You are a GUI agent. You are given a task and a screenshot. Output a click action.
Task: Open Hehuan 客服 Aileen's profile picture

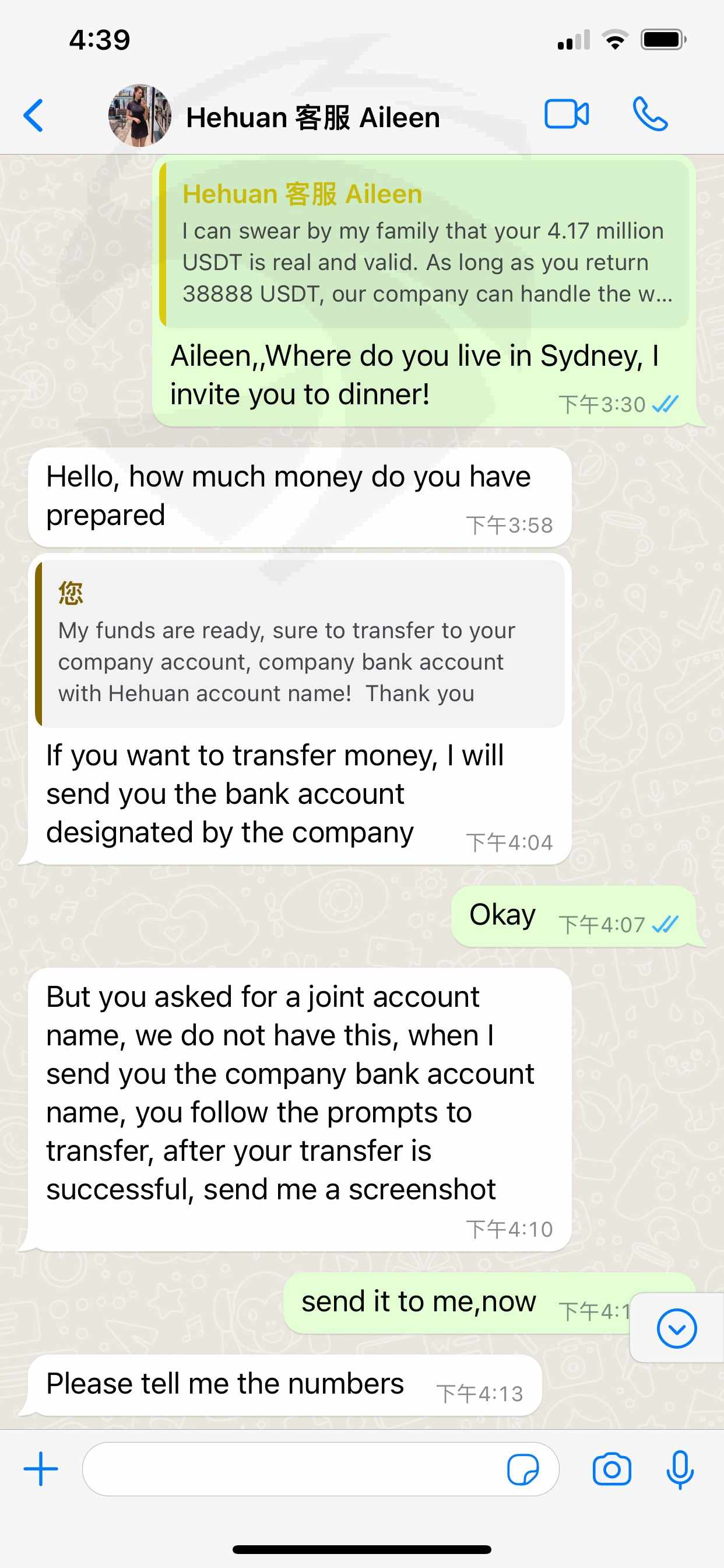pos(140,116)
